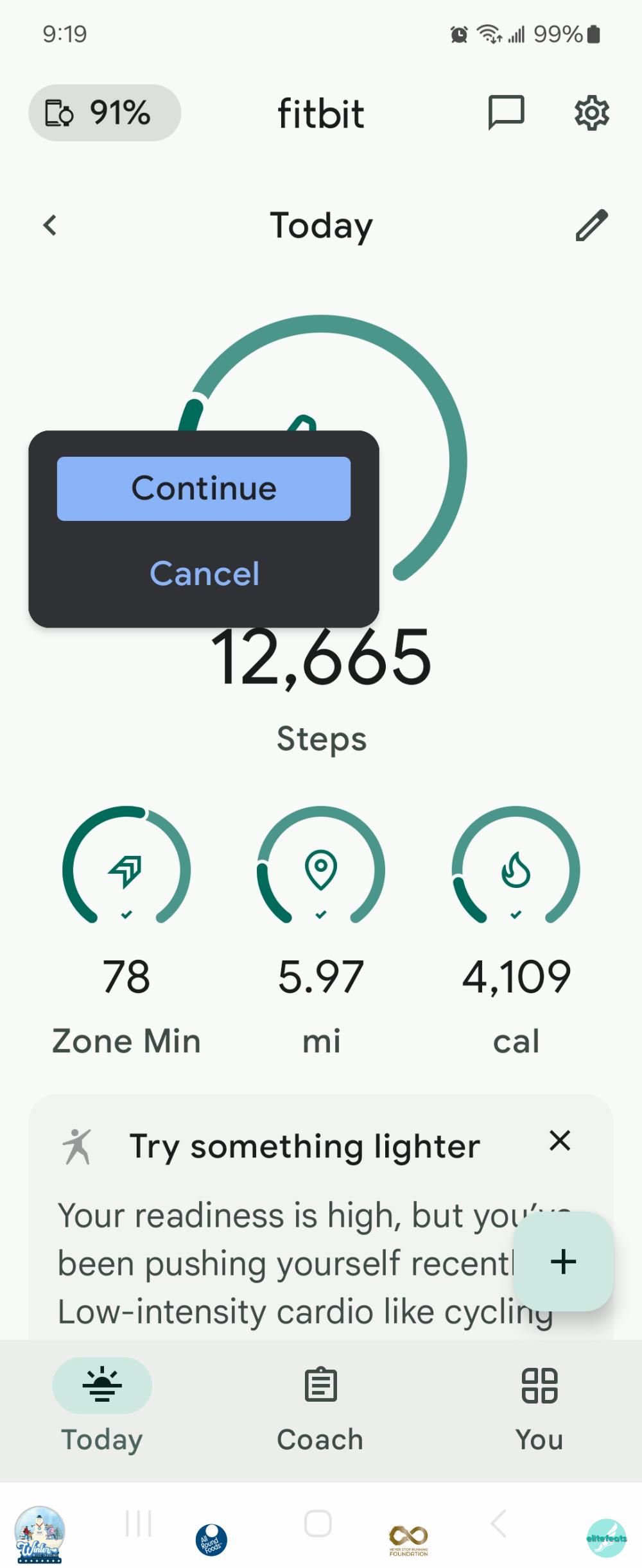Open Fitbit settings gear
This screenshot has height=1568, width=642.
click(591, 114)
